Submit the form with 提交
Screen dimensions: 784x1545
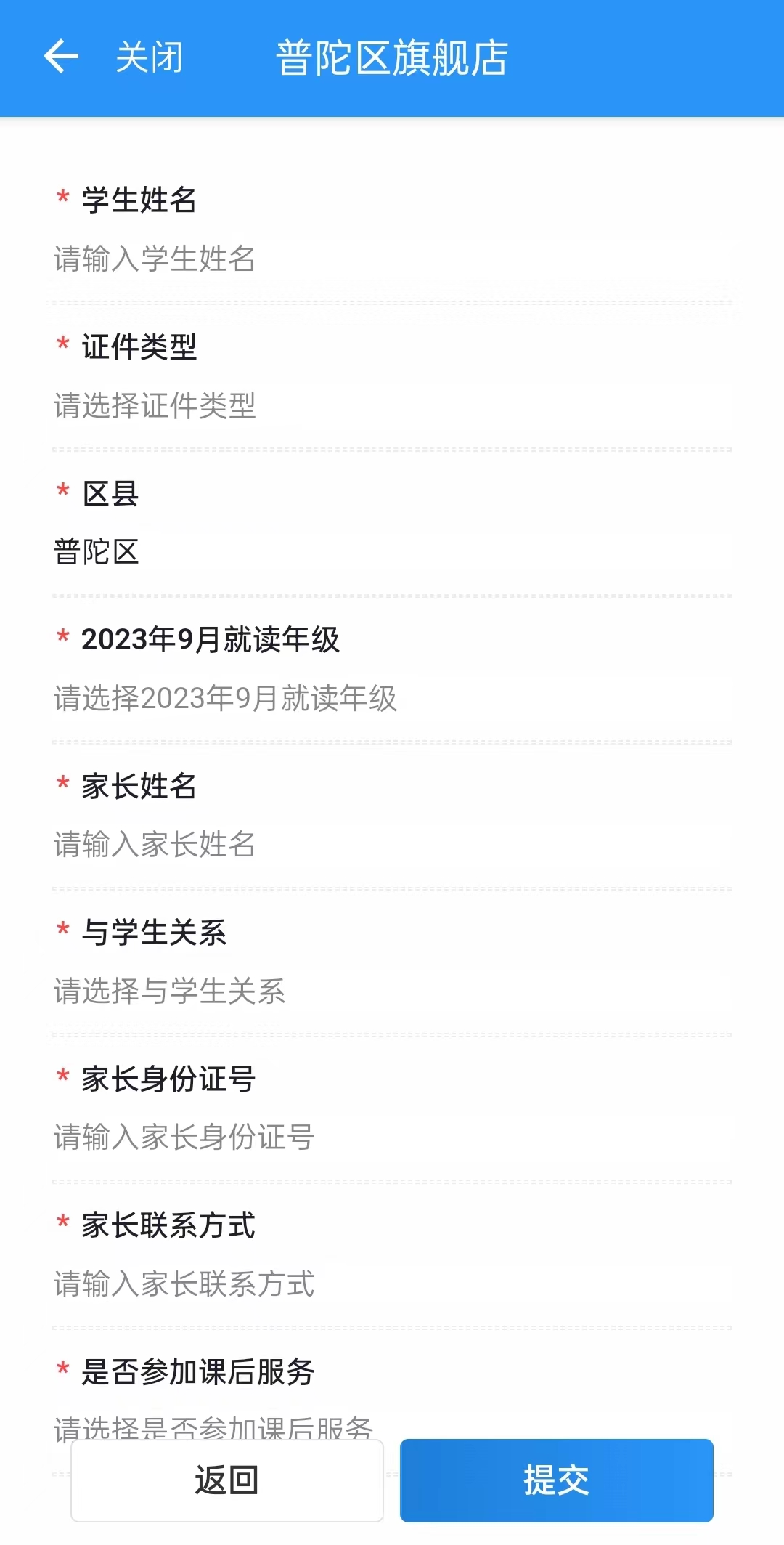click(x=556, y=1480)
